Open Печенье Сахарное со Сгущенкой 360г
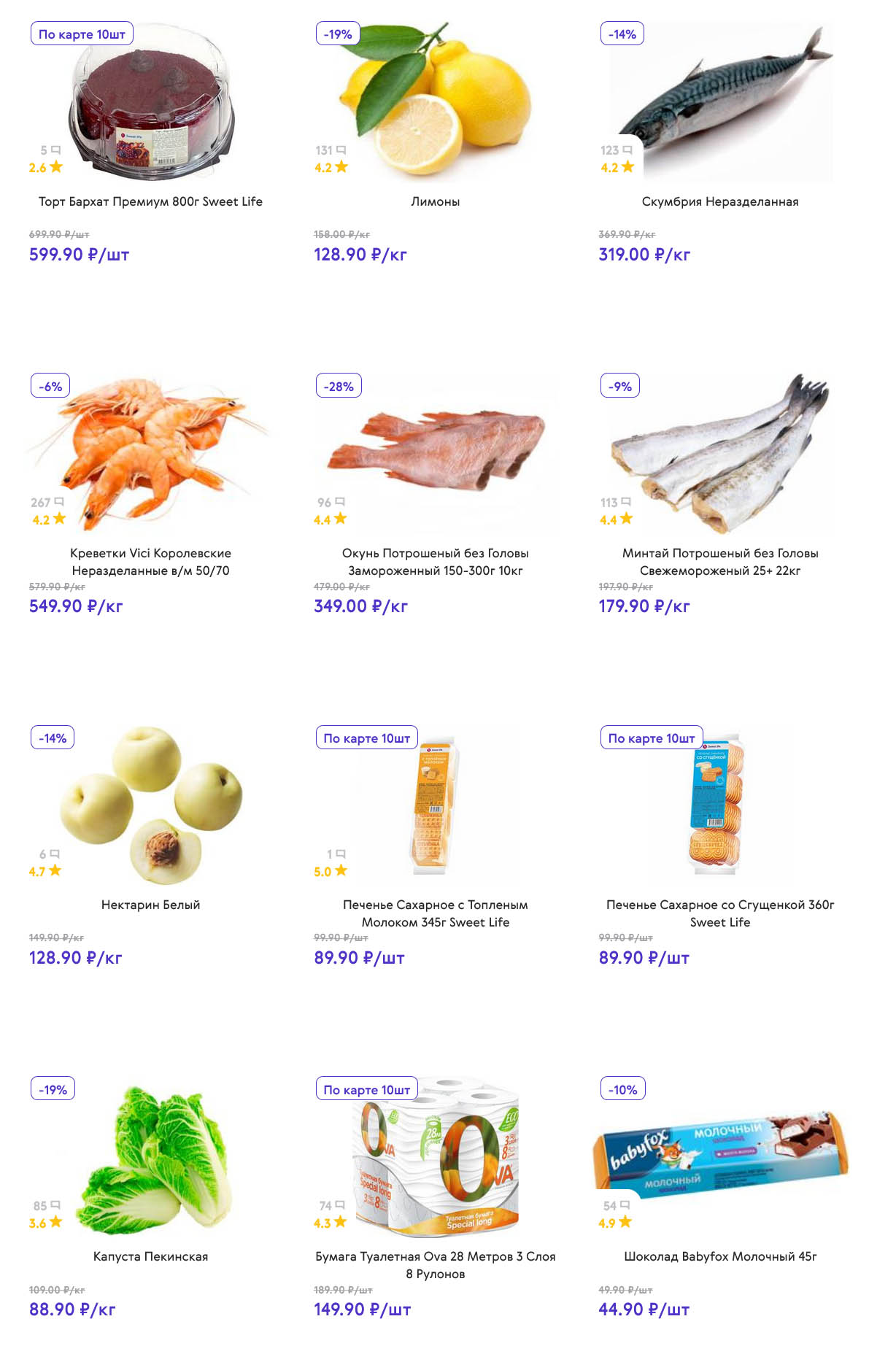This screenshot has height=1346, width=896. [719, 913]
